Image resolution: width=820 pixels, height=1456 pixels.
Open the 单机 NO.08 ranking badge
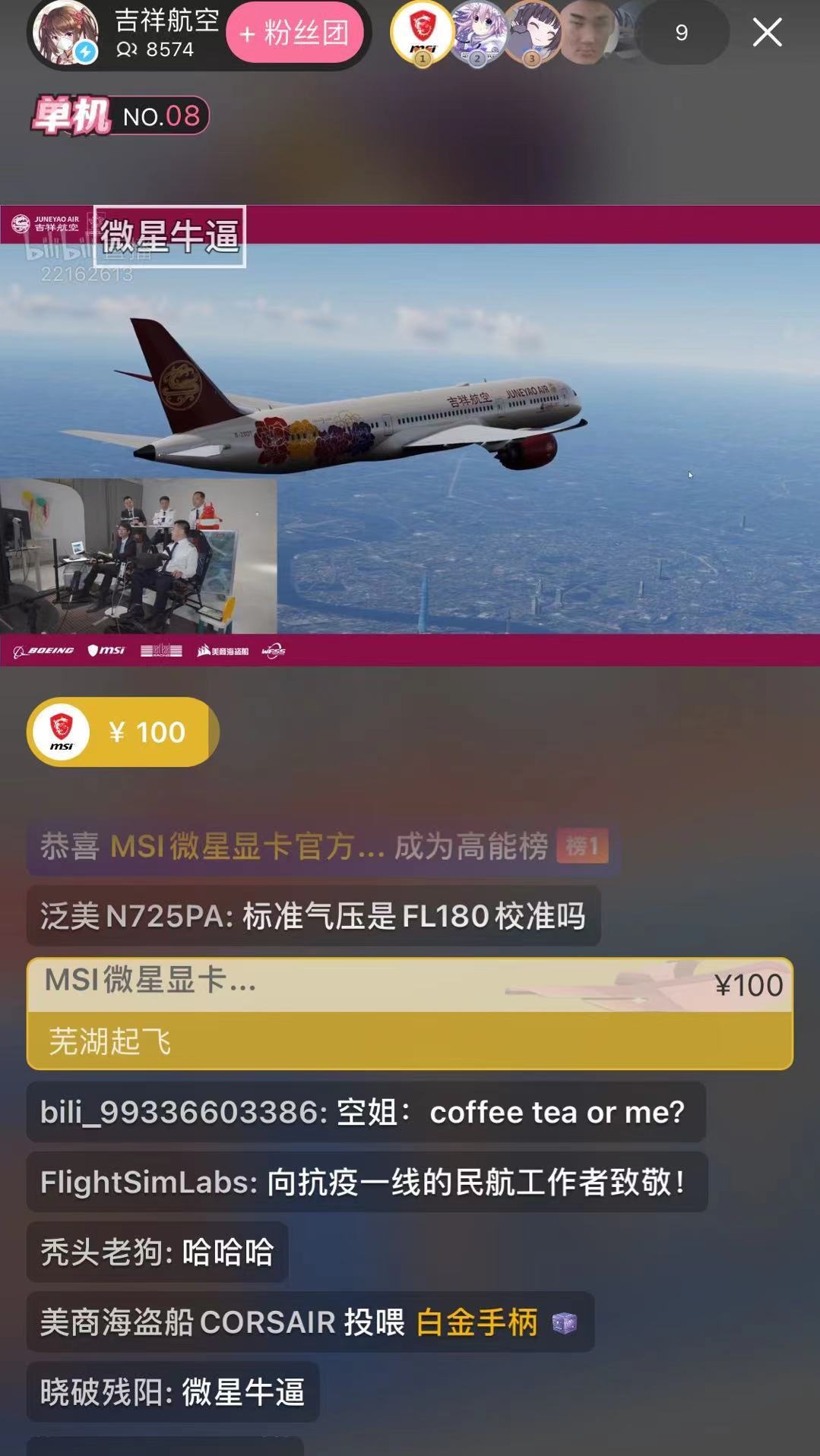point(120,116)
